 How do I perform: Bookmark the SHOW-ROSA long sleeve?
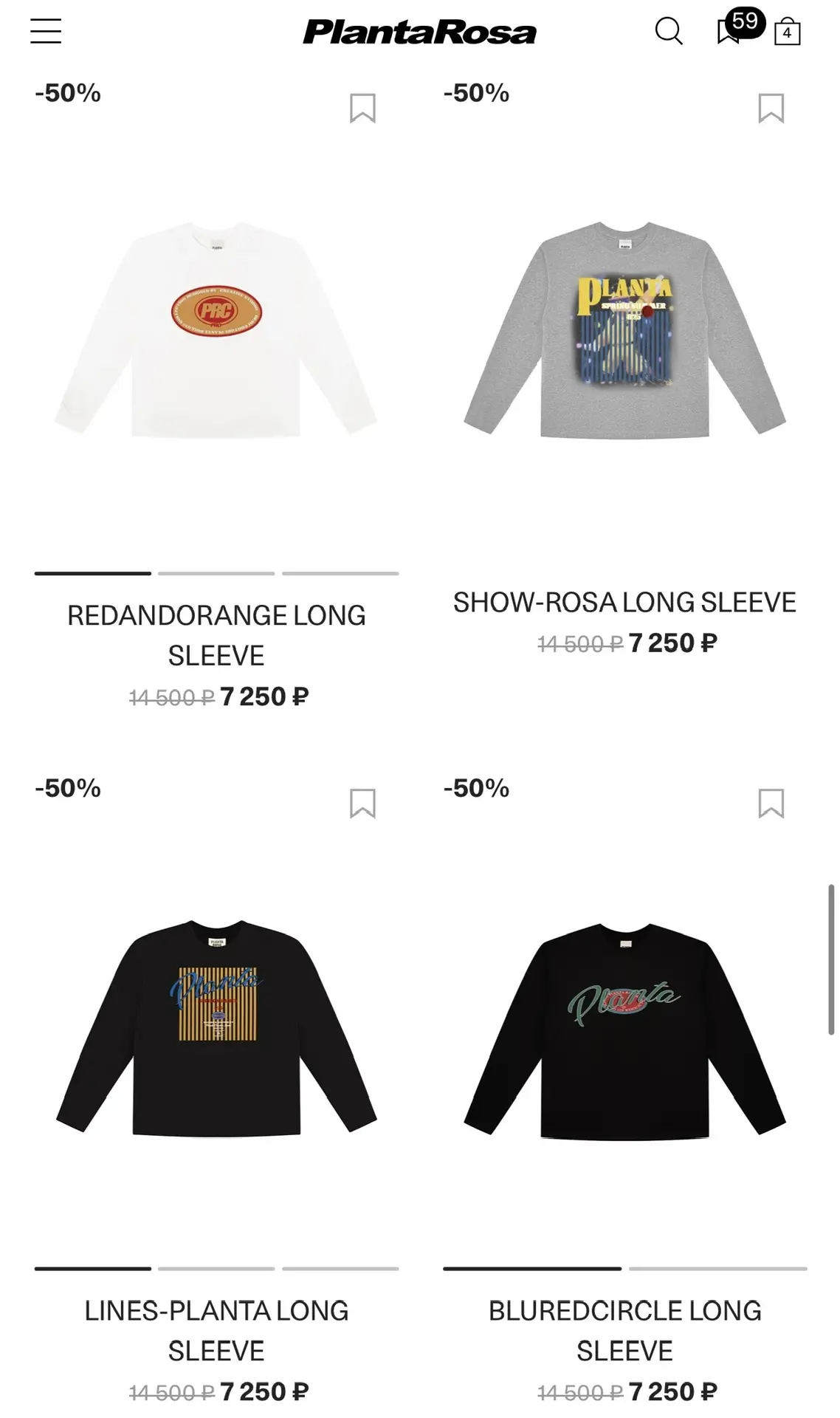pos(771,108)
